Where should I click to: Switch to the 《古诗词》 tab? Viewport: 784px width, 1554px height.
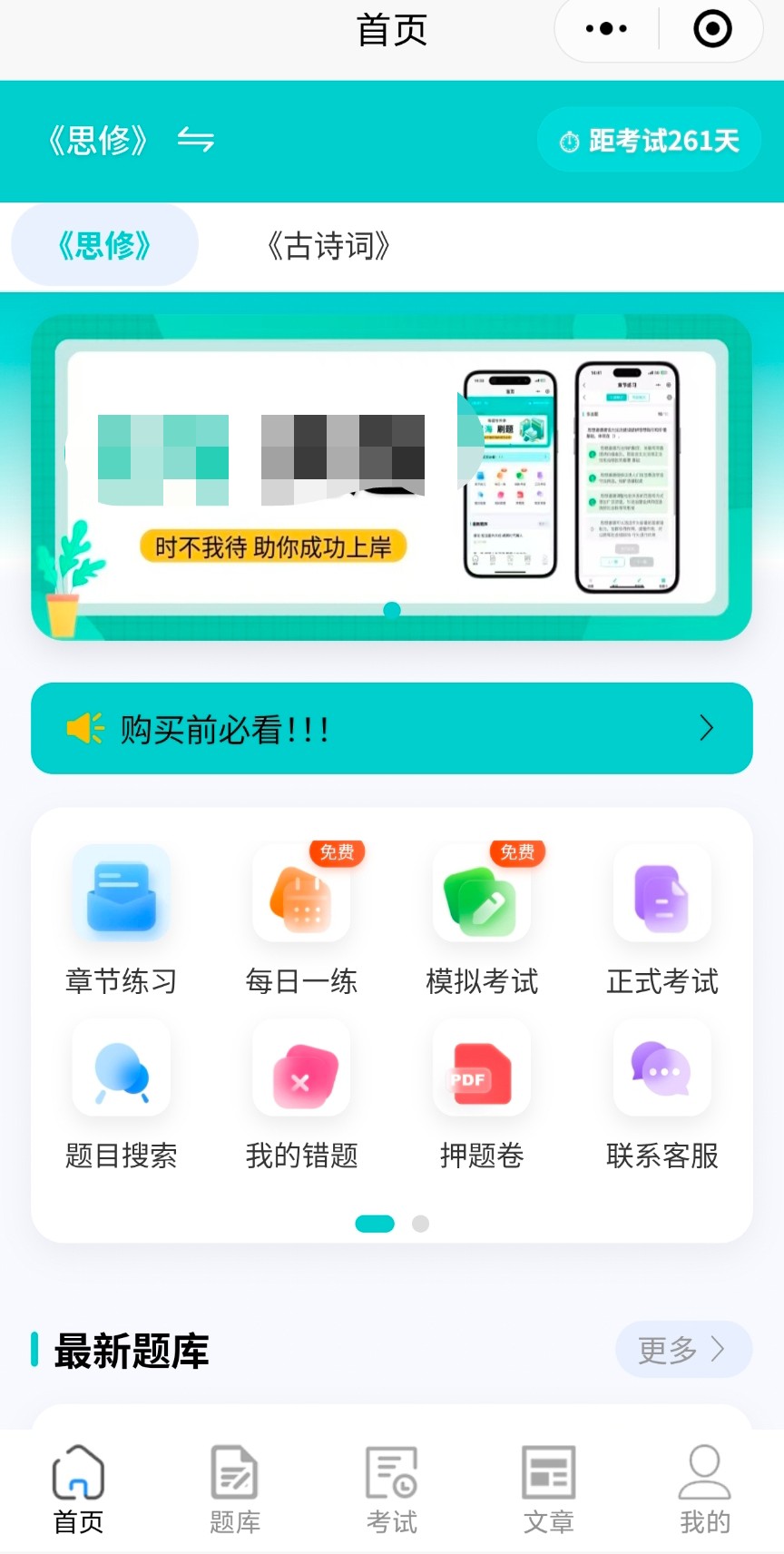coord(328,246)
